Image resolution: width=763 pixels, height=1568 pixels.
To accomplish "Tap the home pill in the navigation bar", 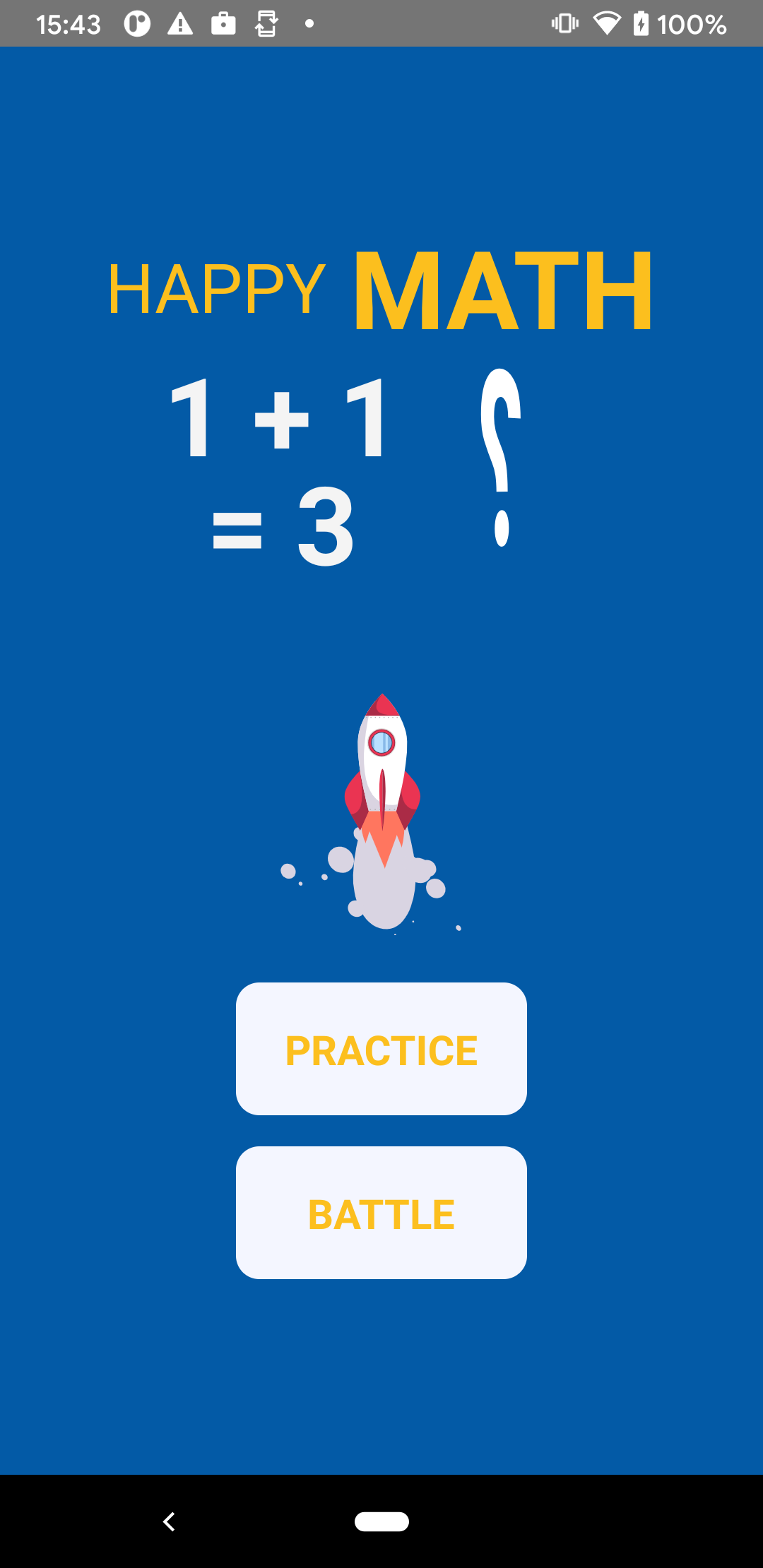I will pyautogui.click(x=381, y=1521).
